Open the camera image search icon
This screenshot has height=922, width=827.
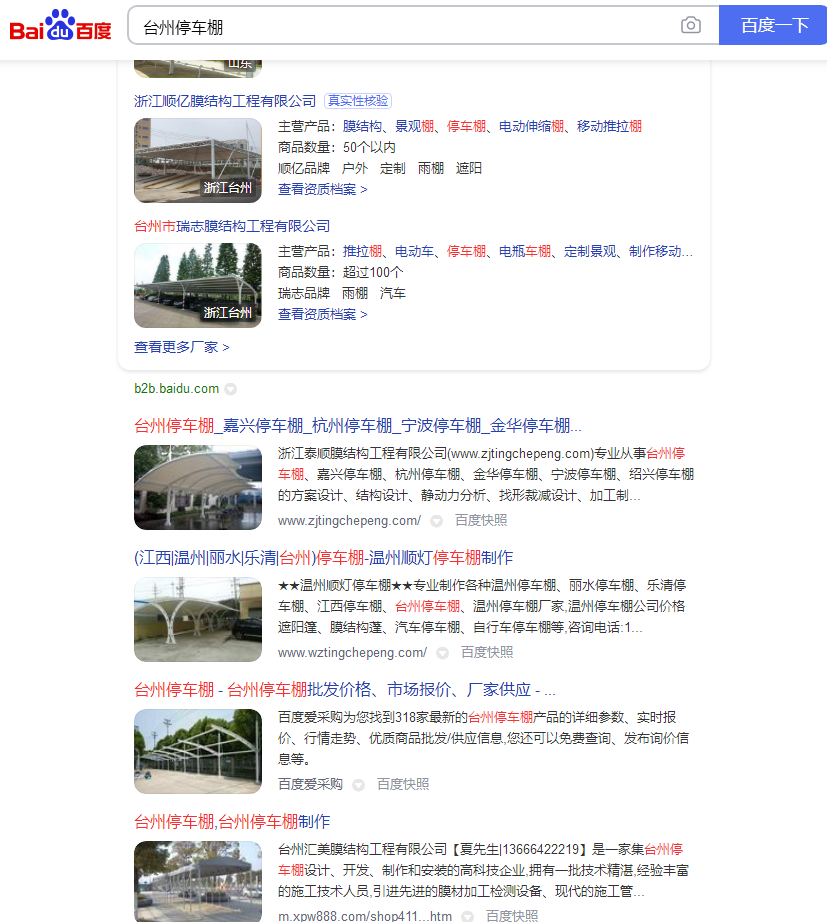coord(691,26)
